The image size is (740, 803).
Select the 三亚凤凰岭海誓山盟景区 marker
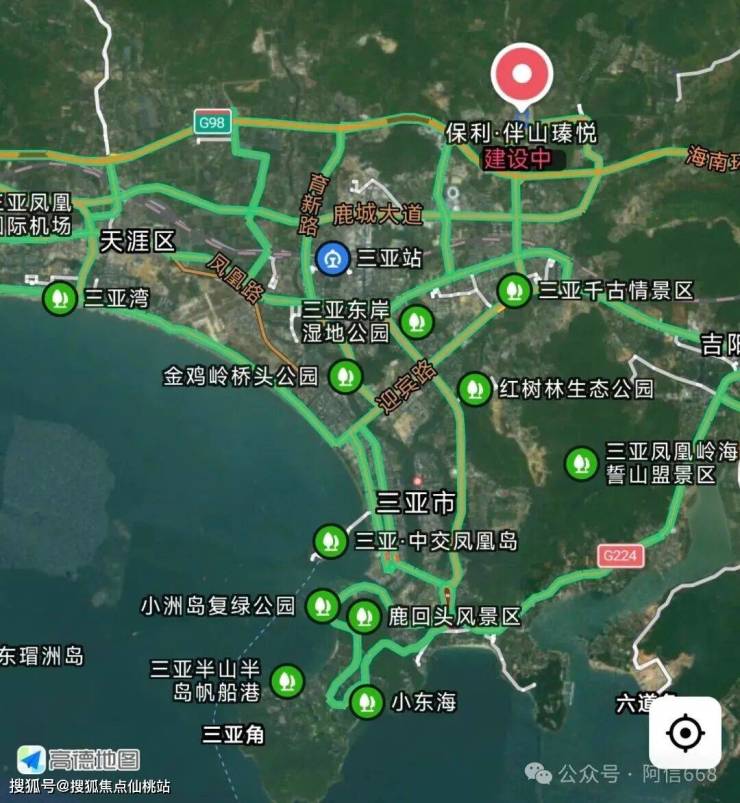coord(581,462)
